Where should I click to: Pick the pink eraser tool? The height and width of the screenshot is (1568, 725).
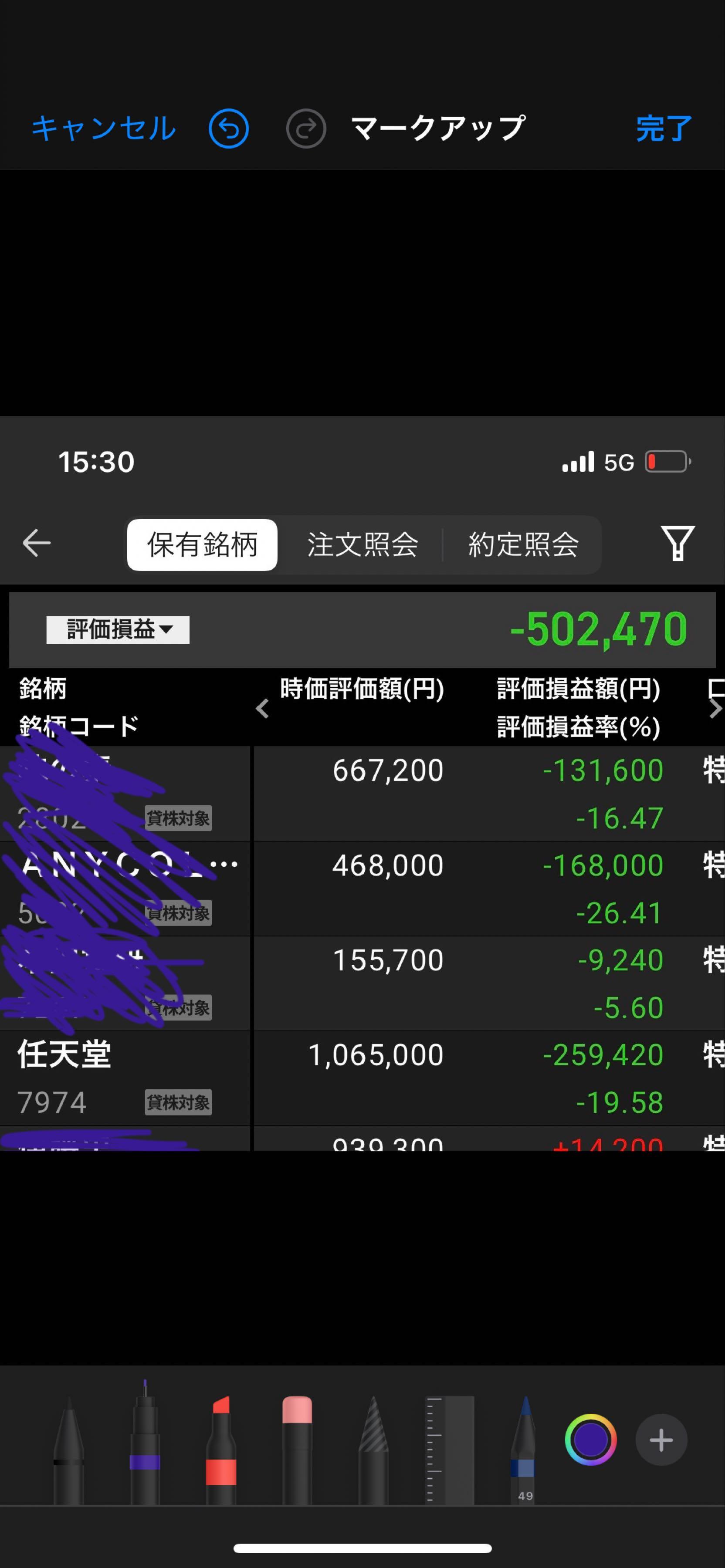(297, 1452)
